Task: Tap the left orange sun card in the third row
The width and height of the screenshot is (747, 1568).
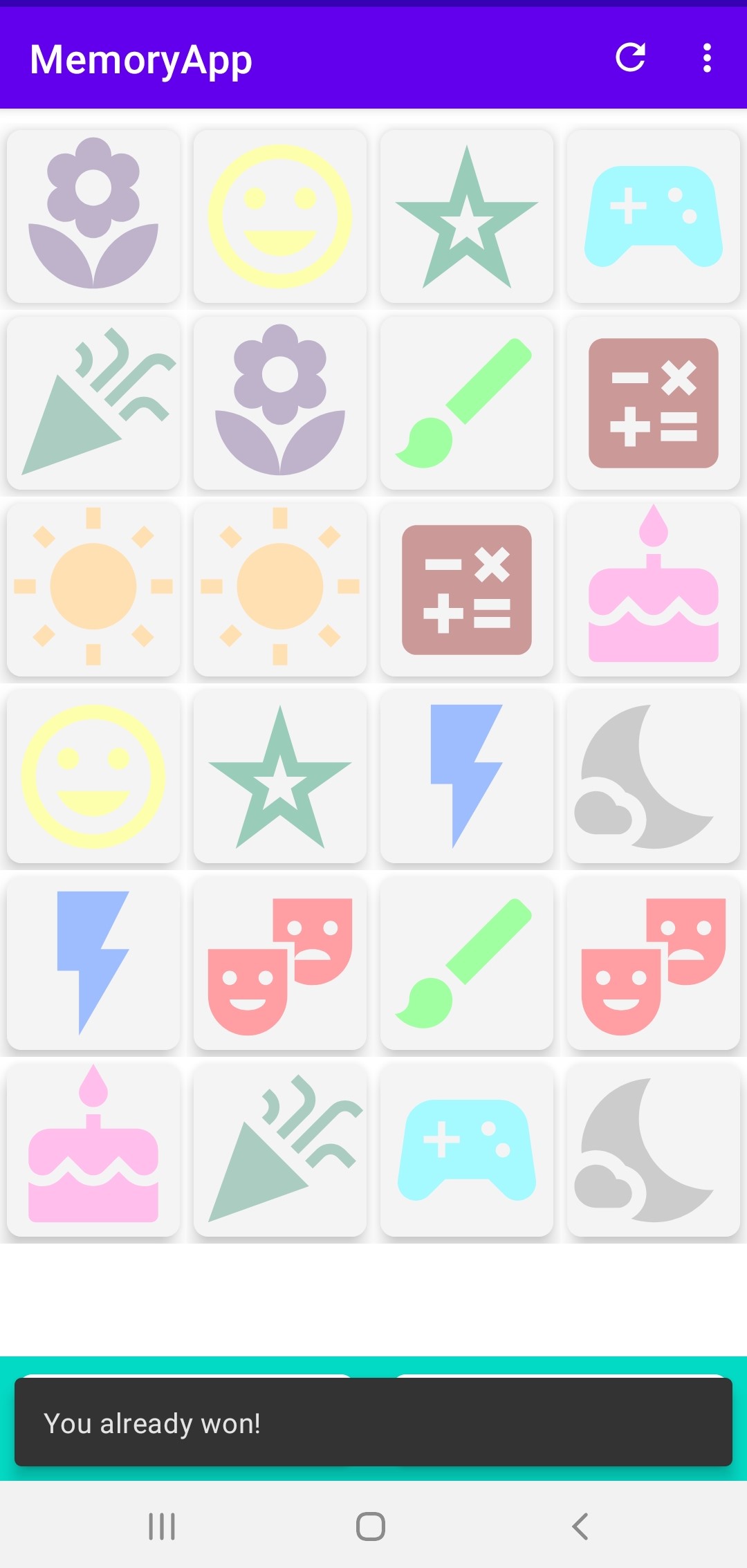Action: coord(93,589)
